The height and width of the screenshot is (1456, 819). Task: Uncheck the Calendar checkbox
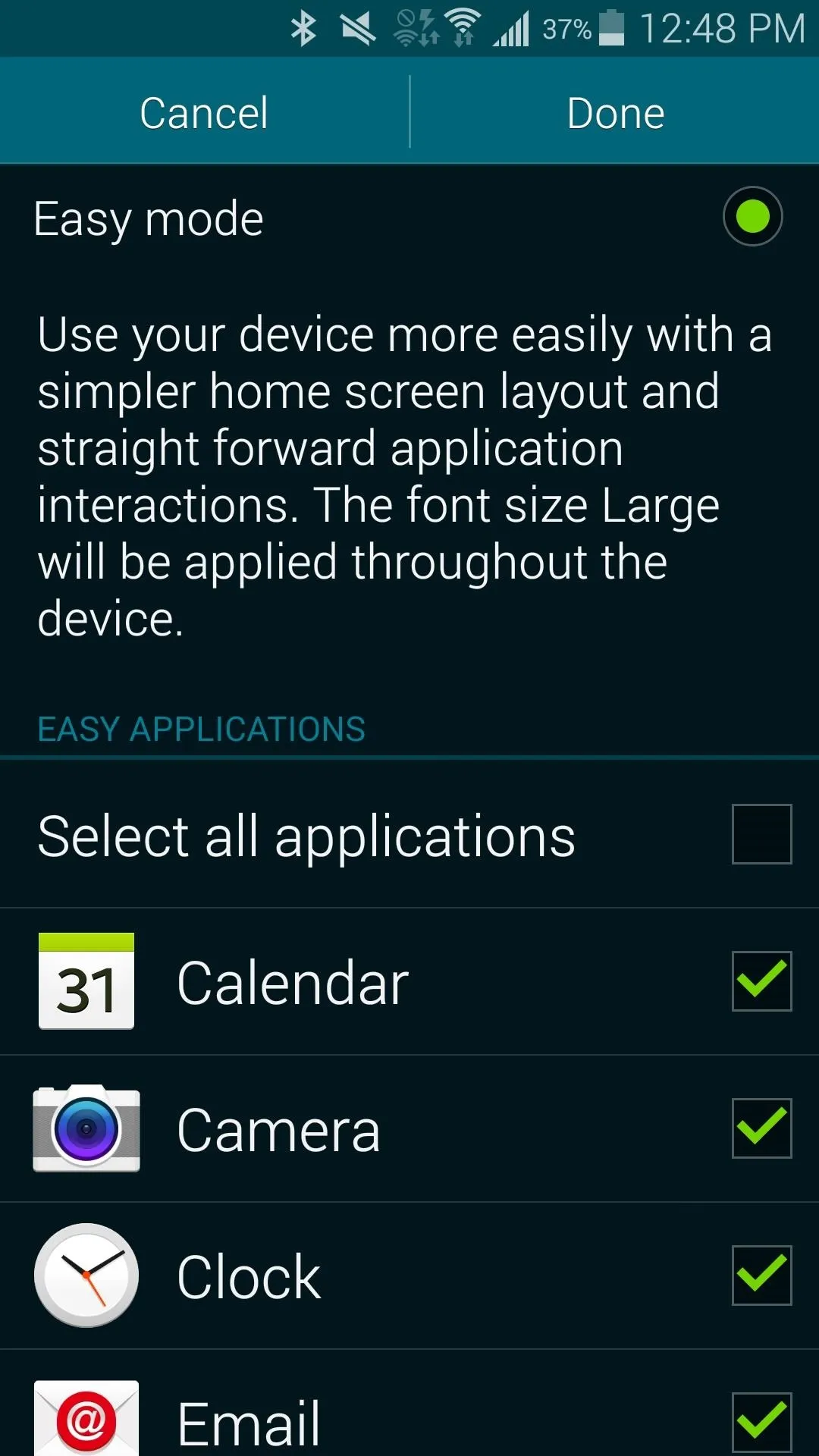(x=761, y=981)
